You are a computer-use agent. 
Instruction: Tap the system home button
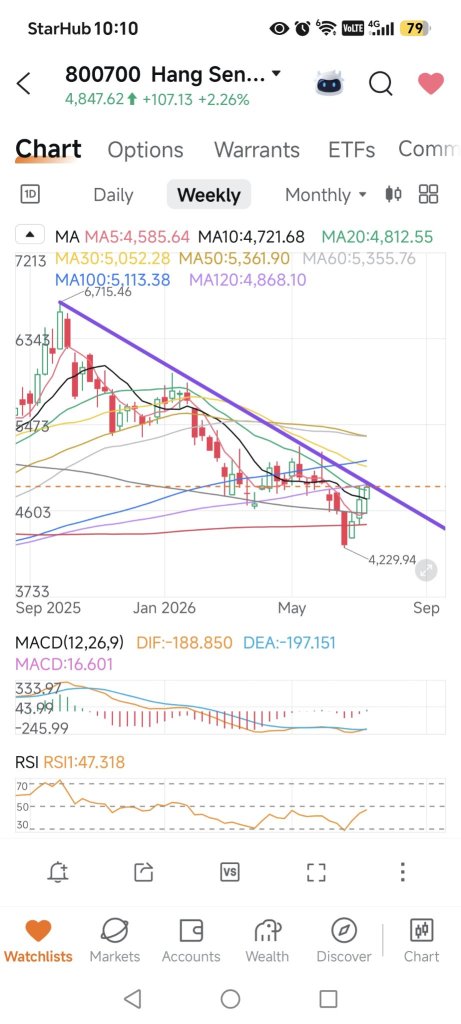(x=230, y=999)
